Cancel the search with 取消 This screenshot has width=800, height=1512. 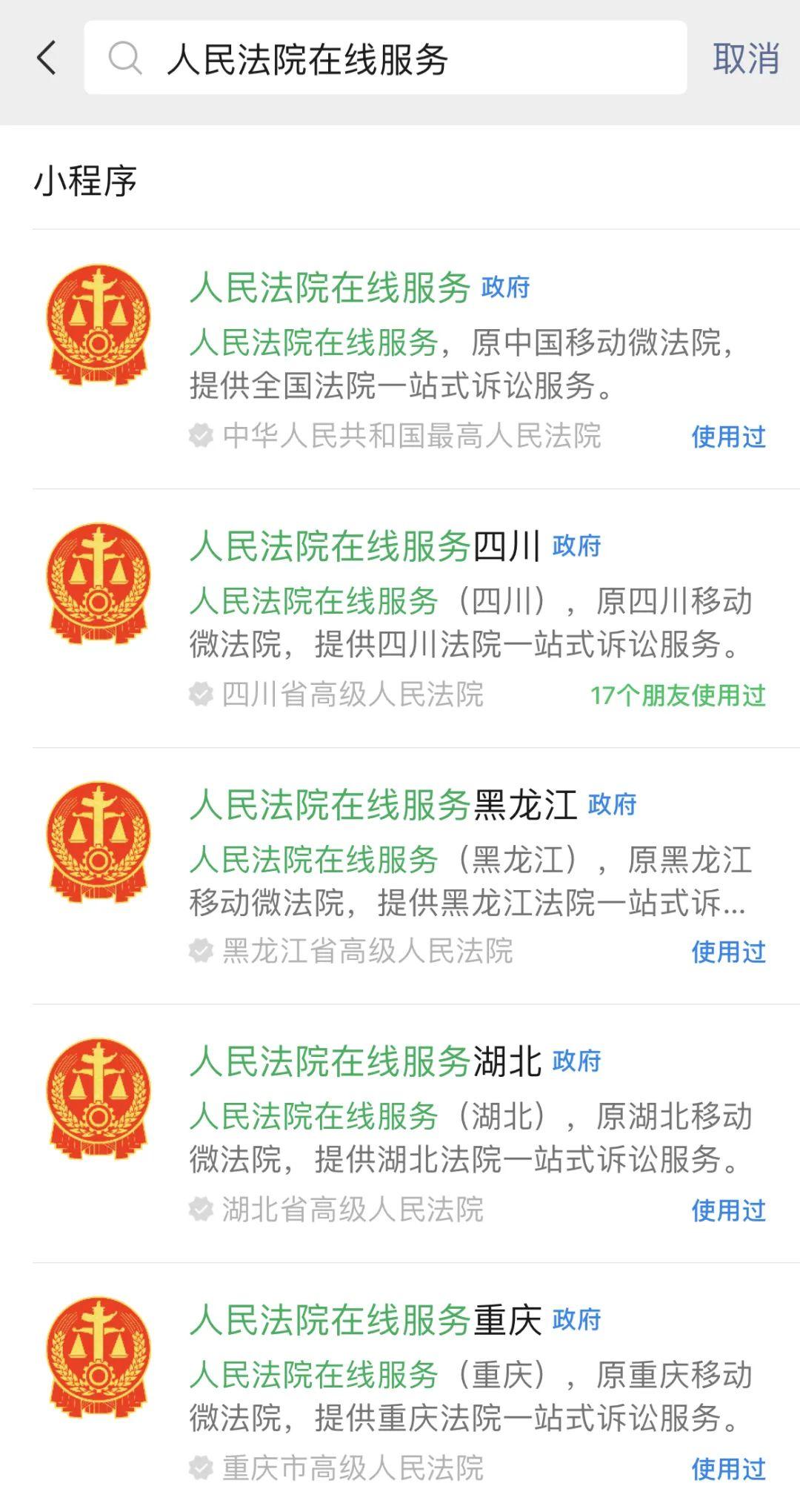(x=745, y=58)
